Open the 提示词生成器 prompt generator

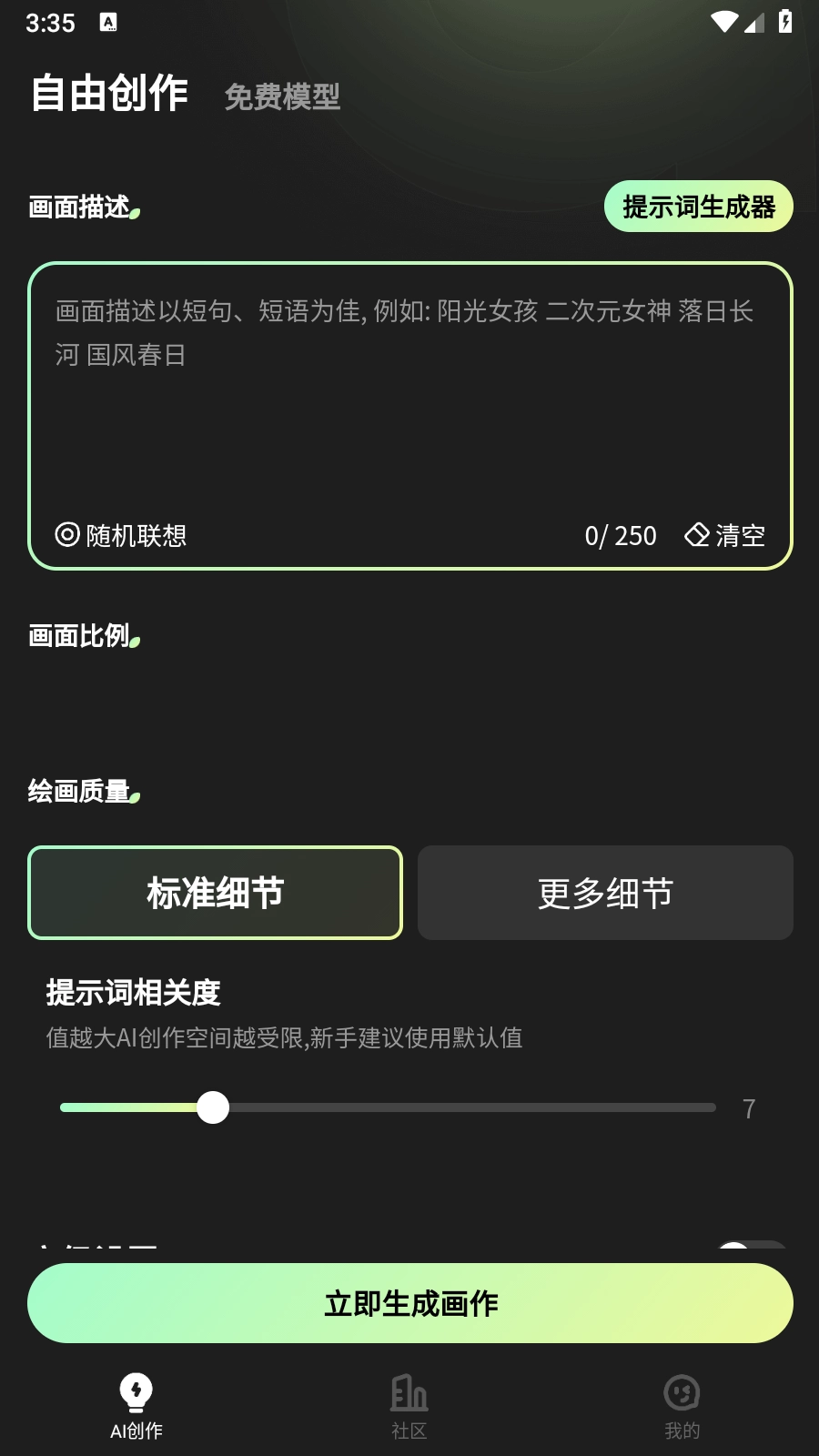pyautogui.click(x=698, y=207)
